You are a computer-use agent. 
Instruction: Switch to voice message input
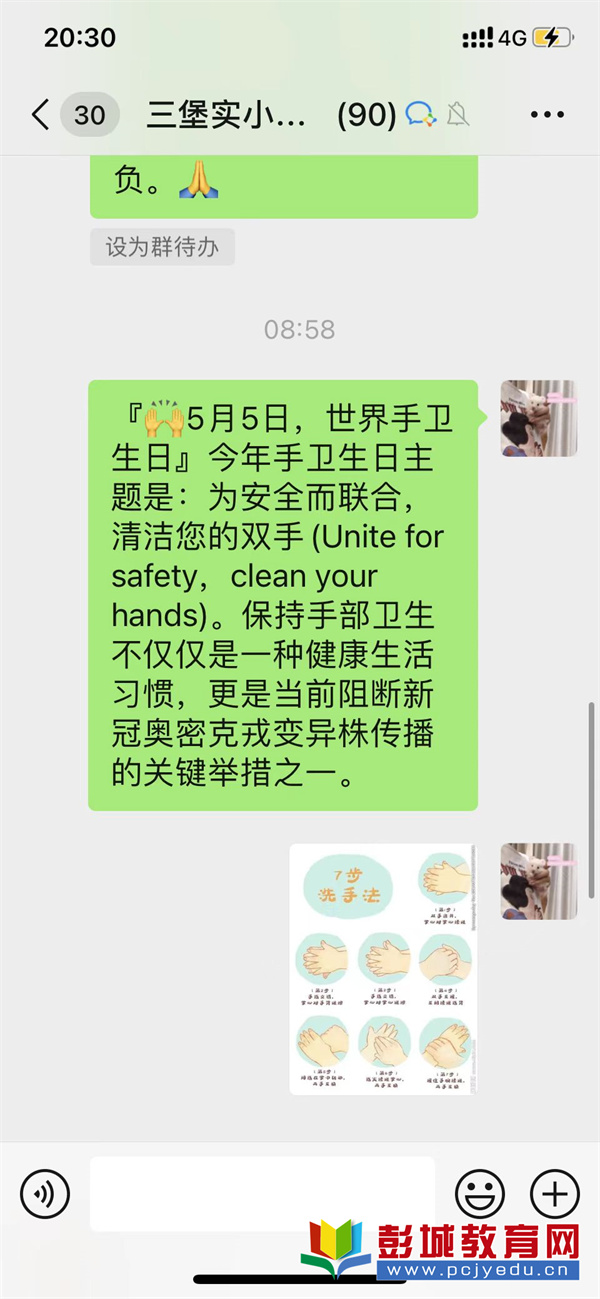45,1194
